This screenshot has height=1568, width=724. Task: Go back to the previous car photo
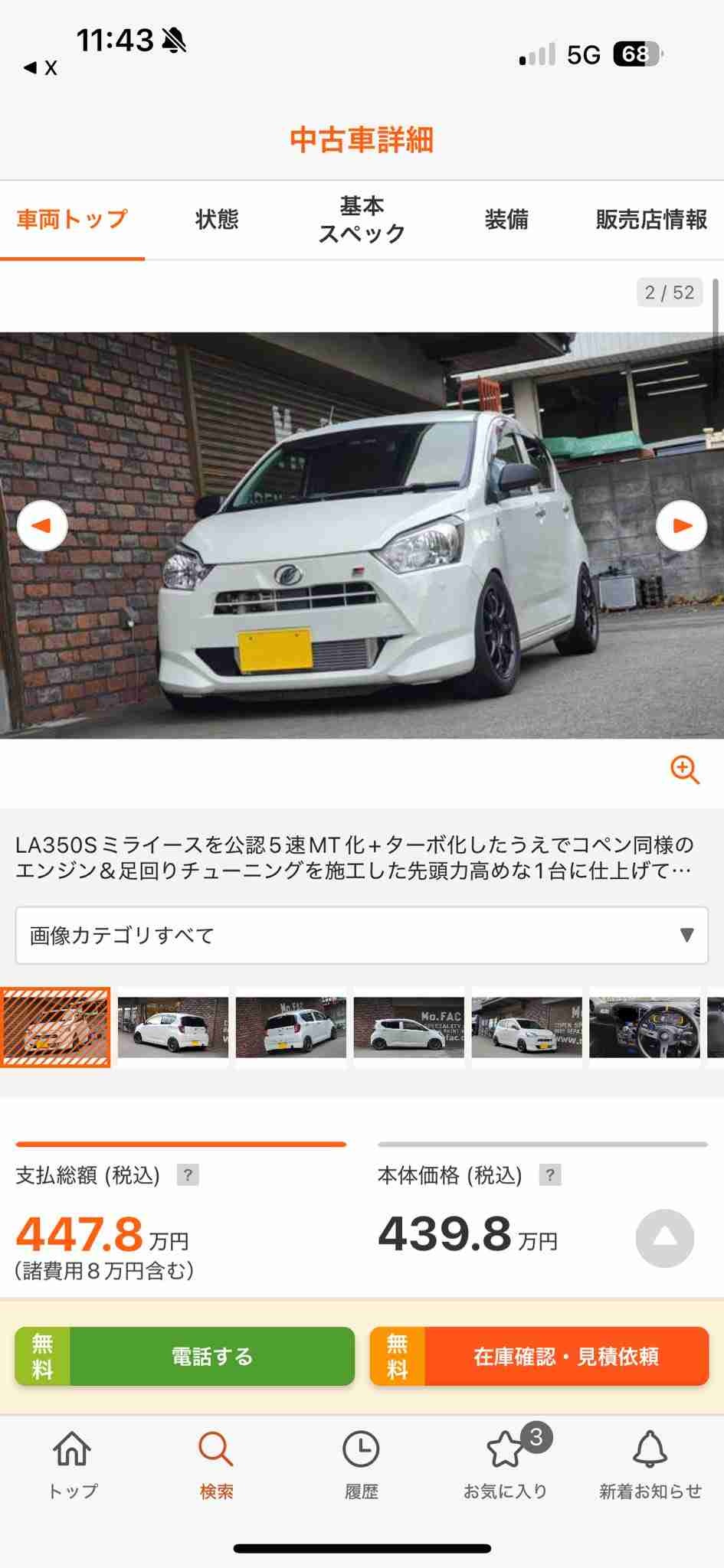(43, 525)
